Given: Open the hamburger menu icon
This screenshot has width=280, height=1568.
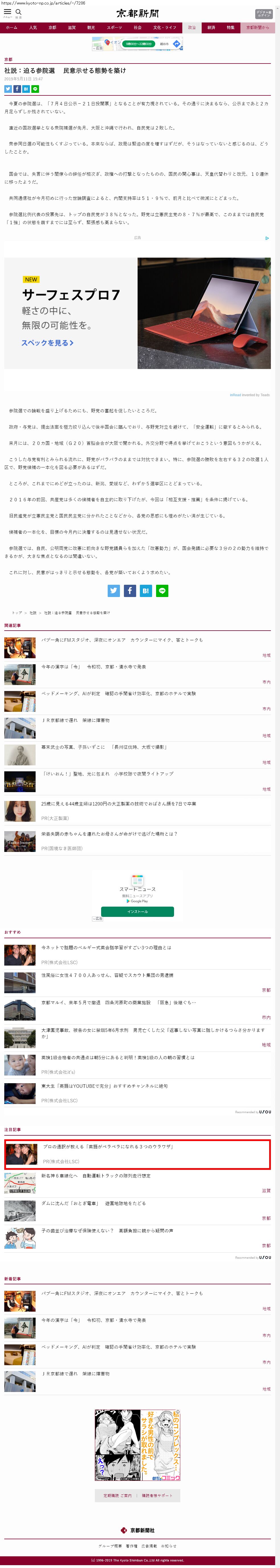Looking at the screenshot, I should click(x=7, y=12).
